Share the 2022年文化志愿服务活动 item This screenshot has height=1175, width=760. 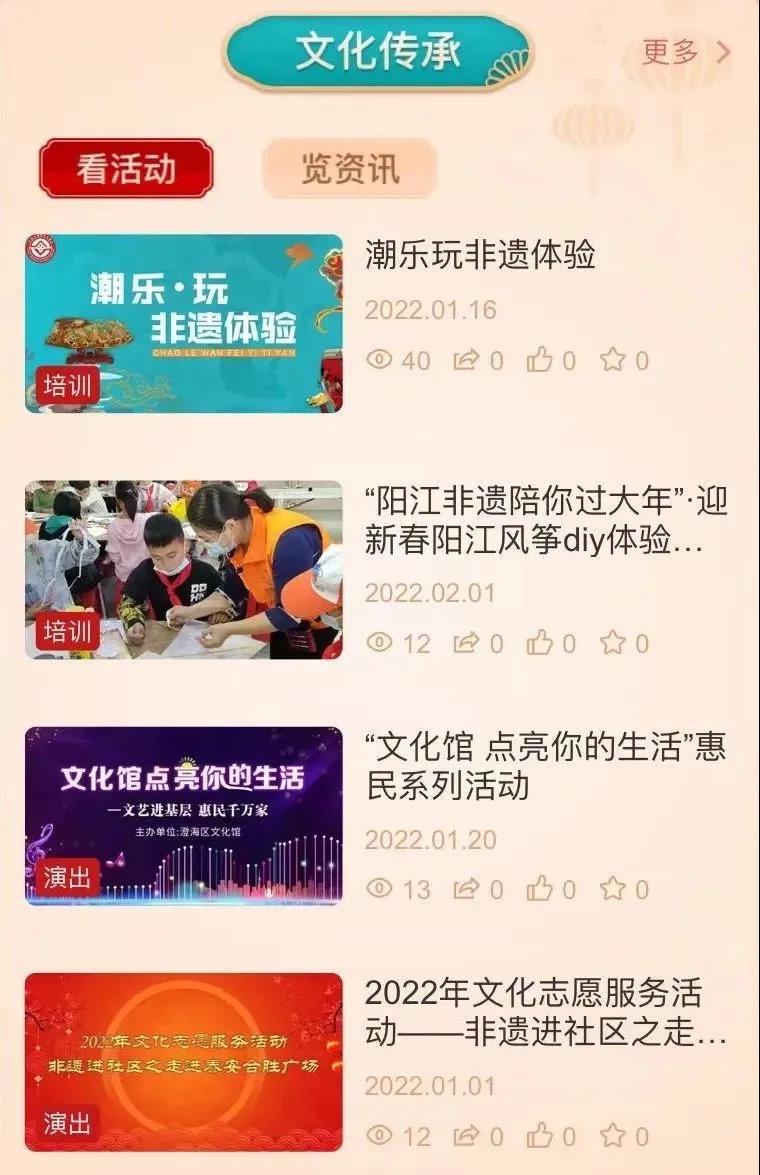[466, 1135]
